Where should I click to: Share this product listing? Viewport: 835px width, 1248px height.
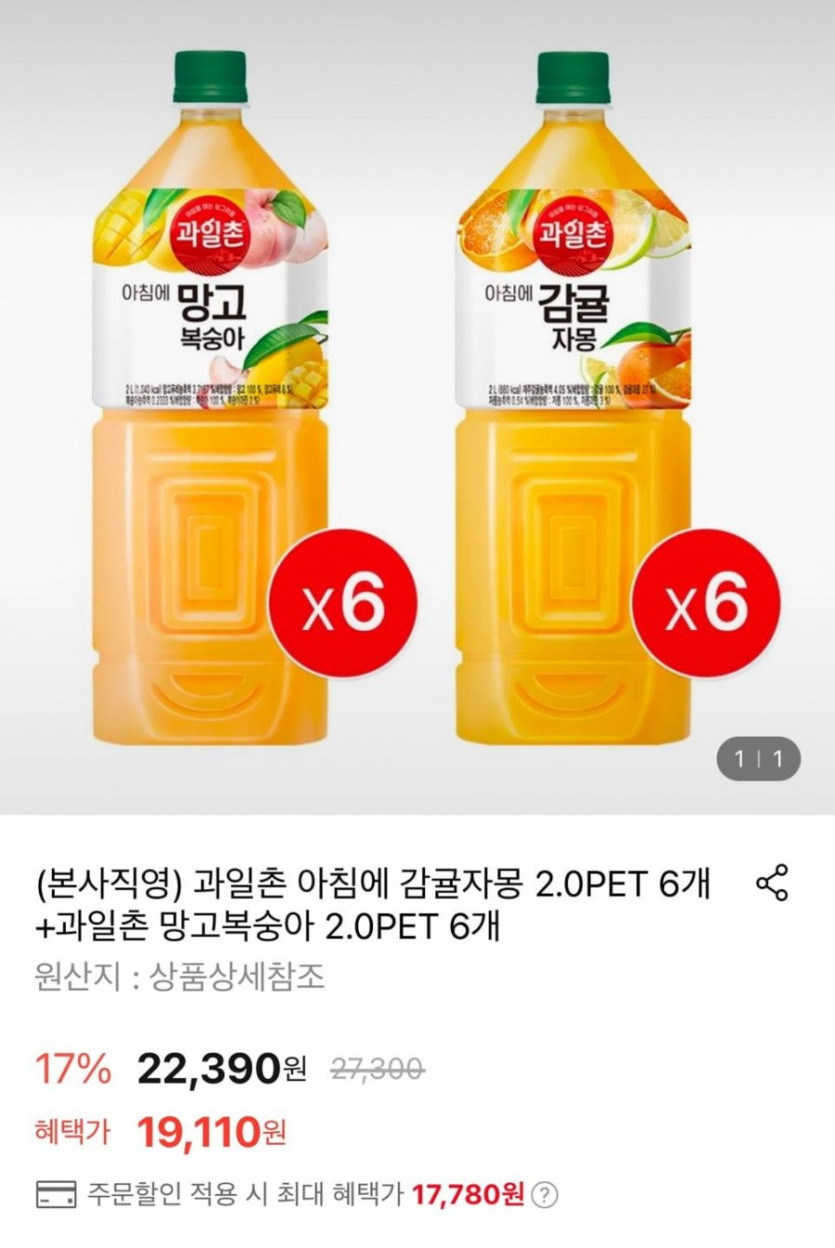pos(772,884)
